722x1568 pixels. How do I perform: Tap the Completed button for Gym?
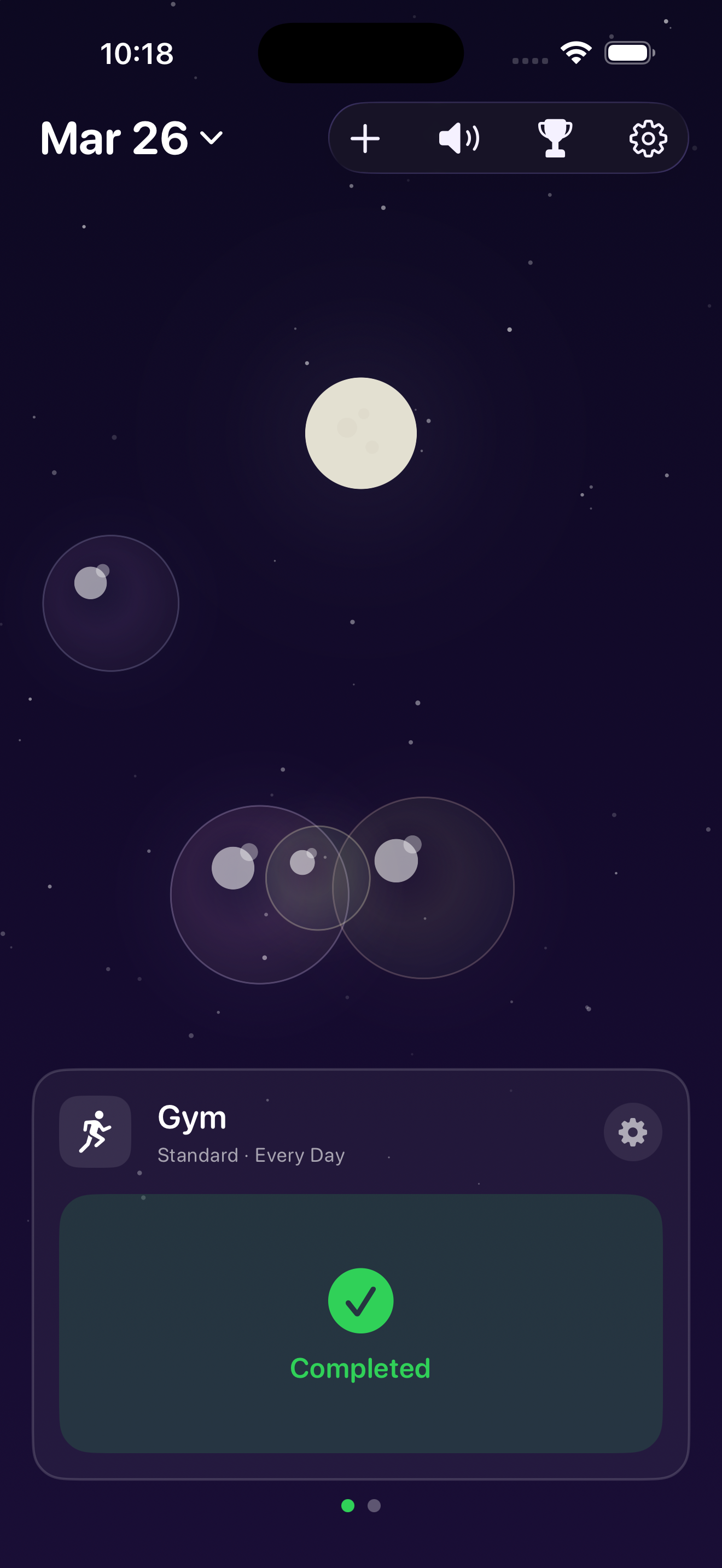point(360,1323)
